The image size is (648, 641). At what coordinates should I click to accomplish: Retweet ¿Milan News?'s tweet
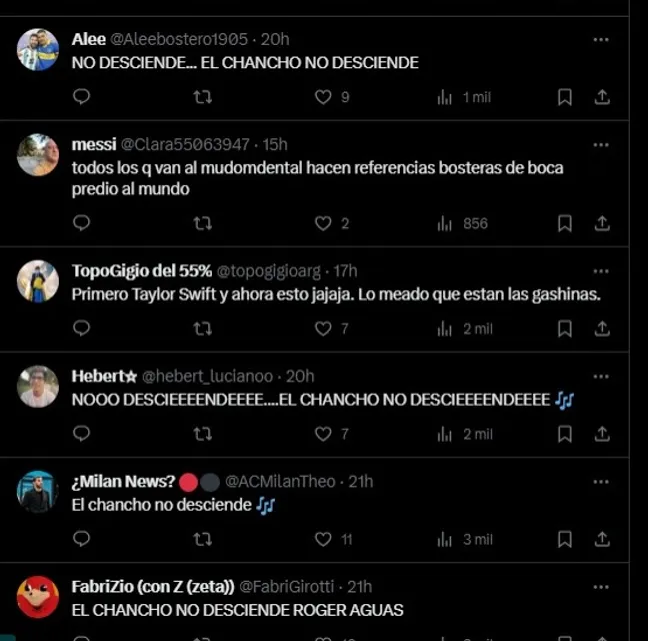(x=202, y=539)
